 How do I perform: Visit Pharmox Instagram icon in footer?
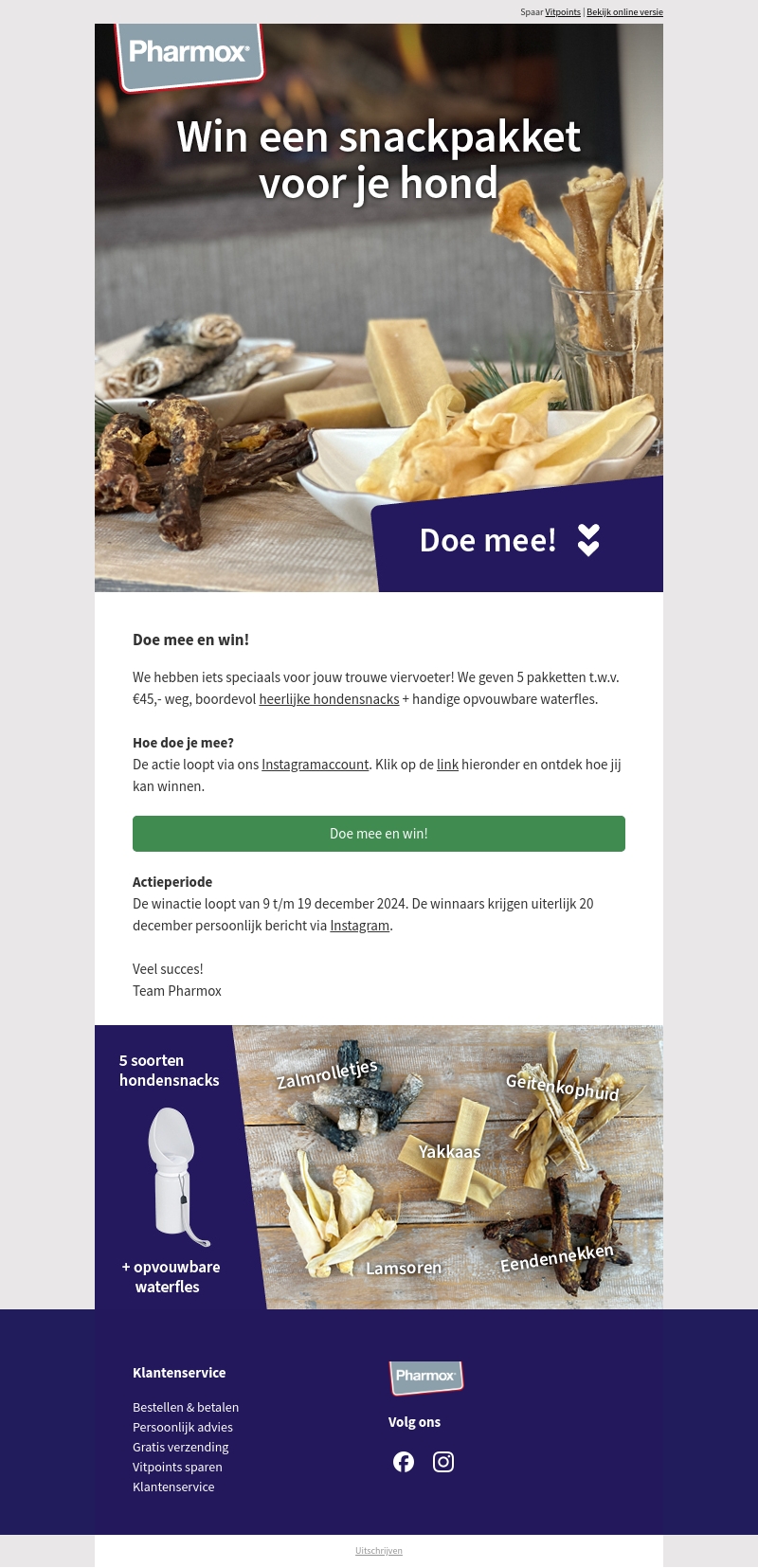[443, 1462]
